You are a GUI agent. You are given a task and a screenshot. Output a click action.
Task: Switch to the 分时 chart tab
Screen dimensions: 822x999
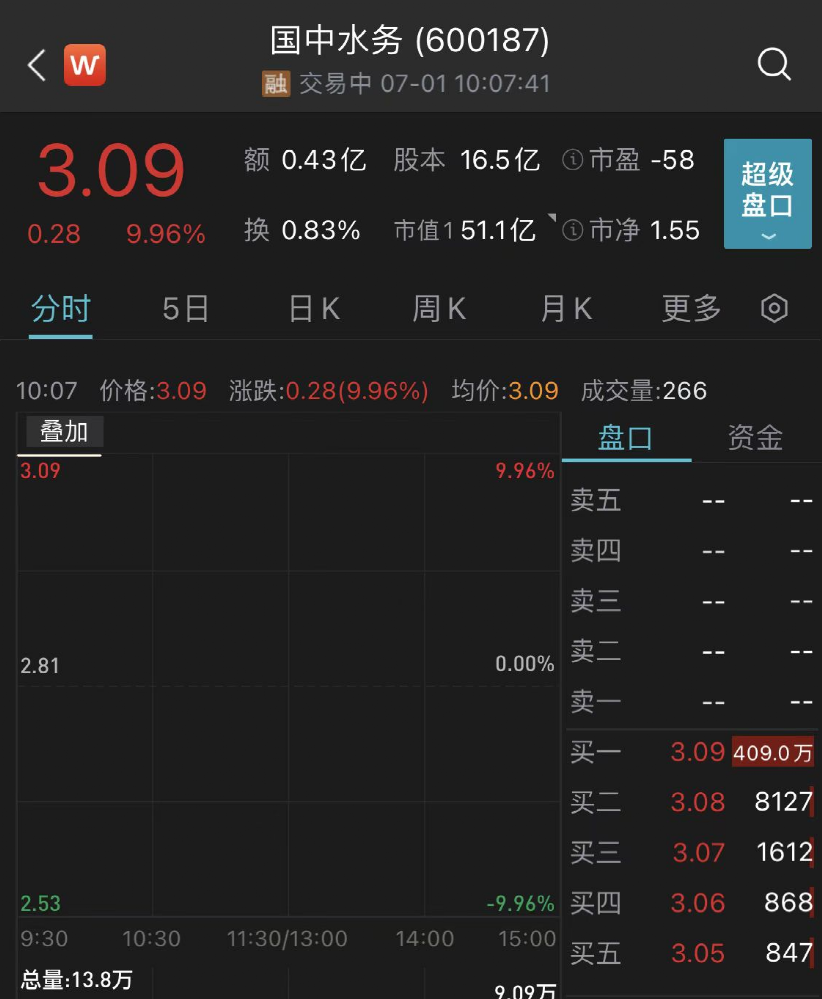[61, 309]
